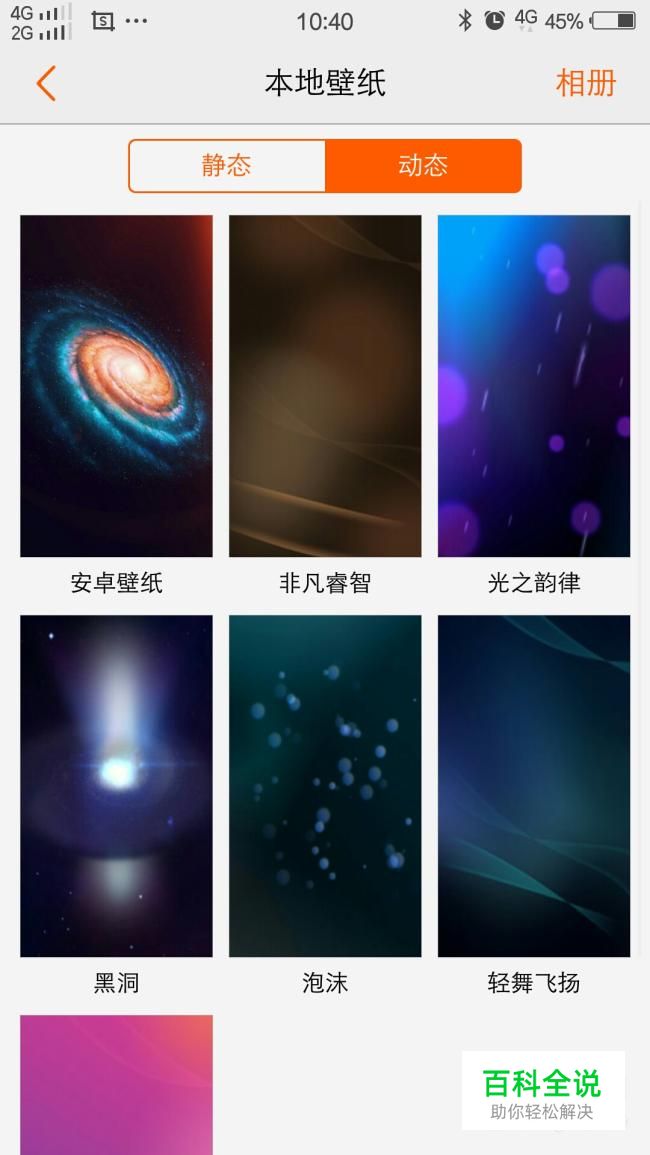
Task: Open the 安卓壁纸 galaxy live wallpaper
Action: point(116,386)
